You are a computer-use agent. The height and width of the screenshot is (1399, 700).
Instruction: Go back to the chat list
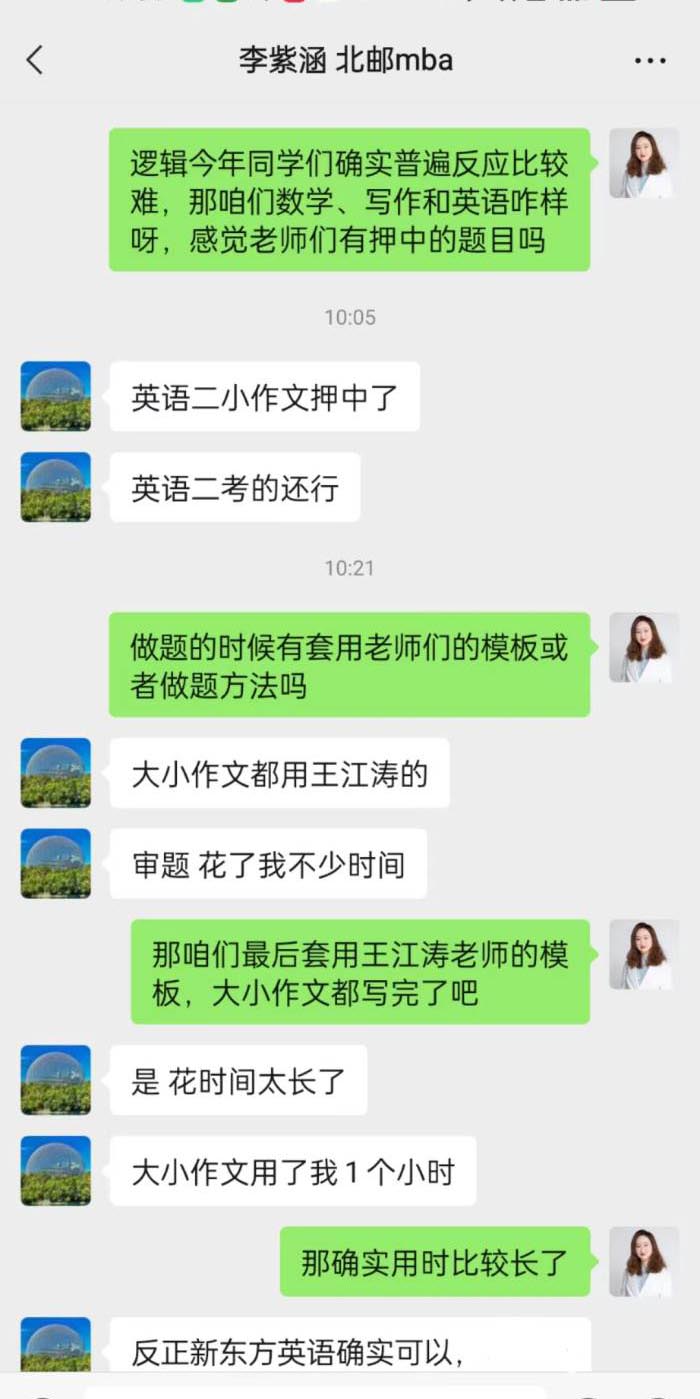35,60
